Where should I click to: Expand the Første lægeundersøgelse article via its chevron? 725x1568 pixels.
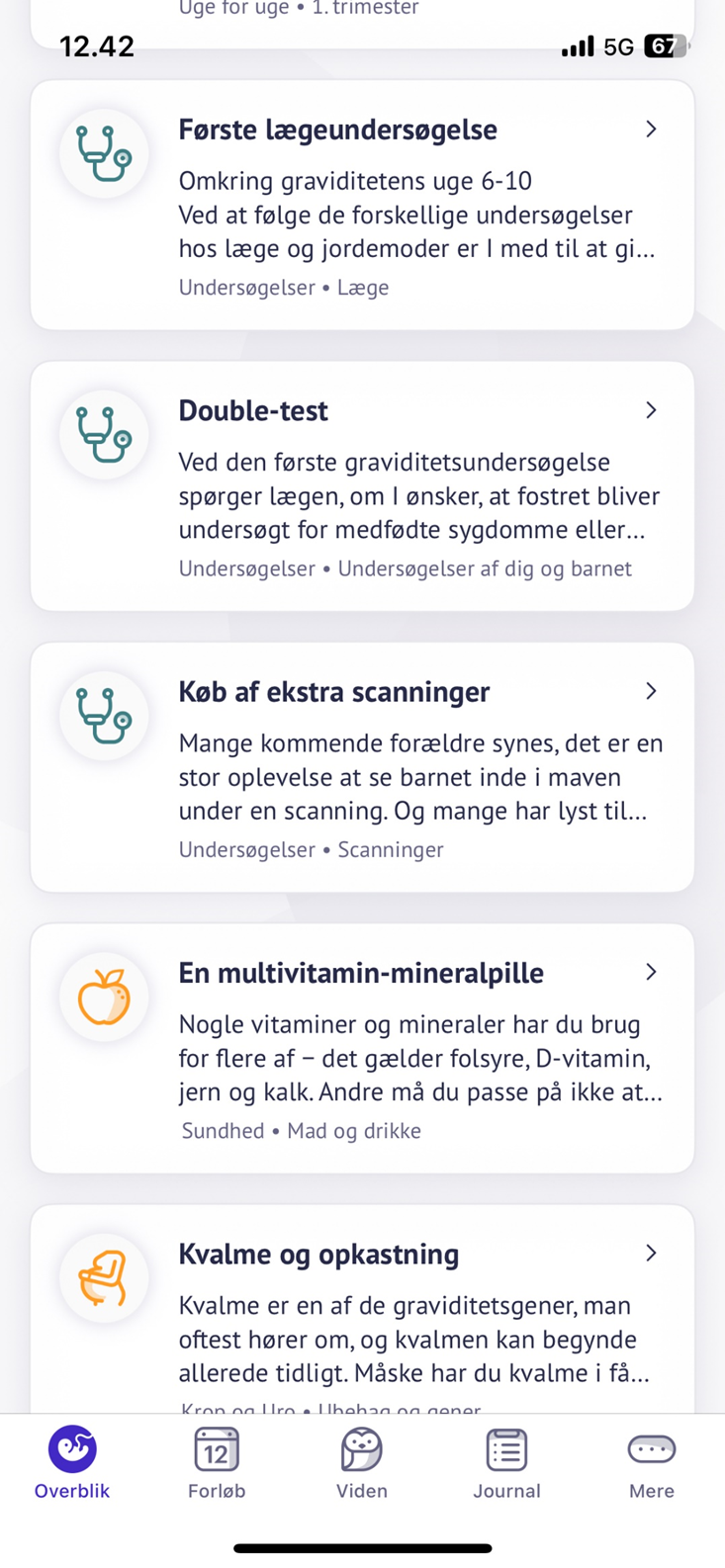click(651, 129)
